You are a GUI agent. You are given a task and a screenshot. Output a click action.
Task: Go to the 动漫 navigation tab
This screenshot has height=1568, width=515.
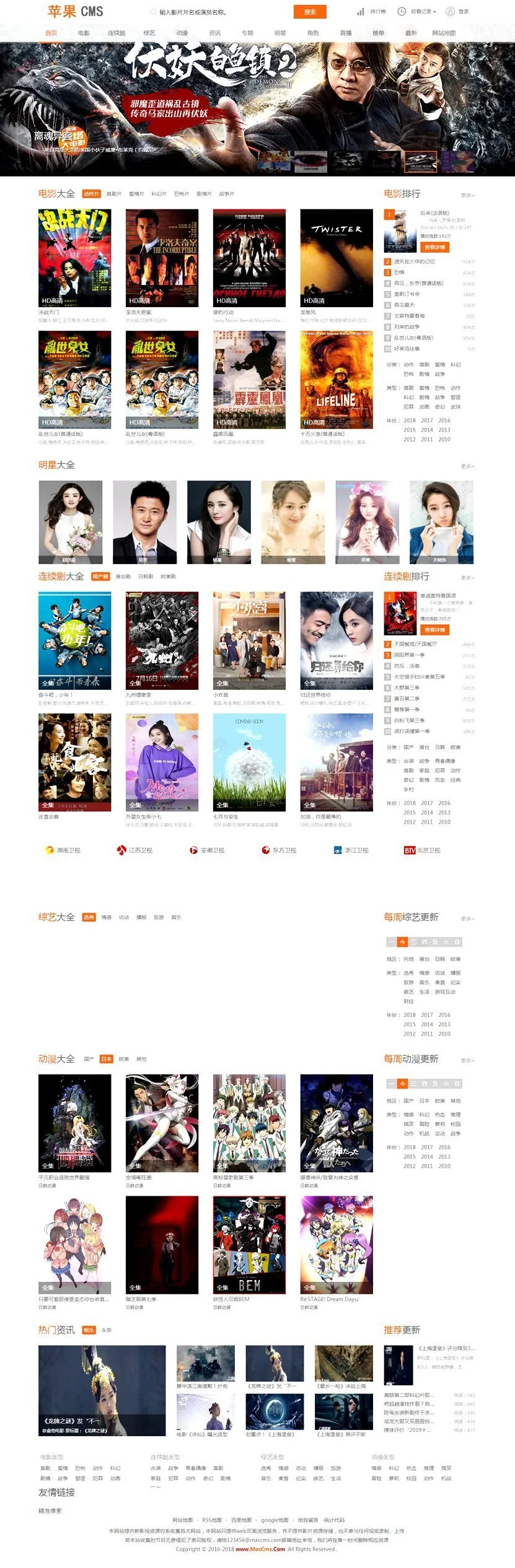coord(182,33)
